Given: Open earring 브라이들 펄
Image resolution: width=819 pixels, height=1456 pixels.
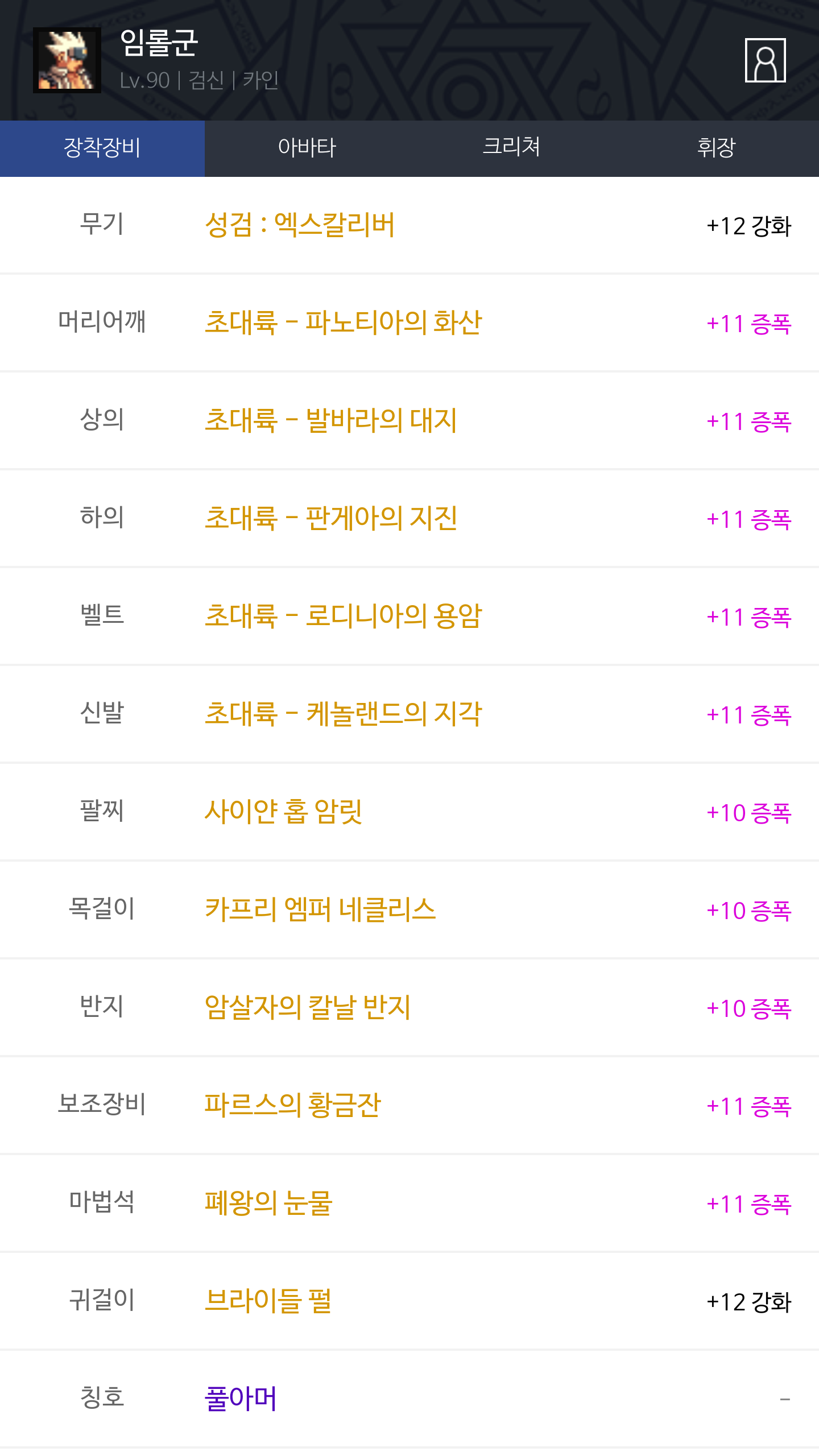Looking at the screenshot, I should click(268, 1301).
